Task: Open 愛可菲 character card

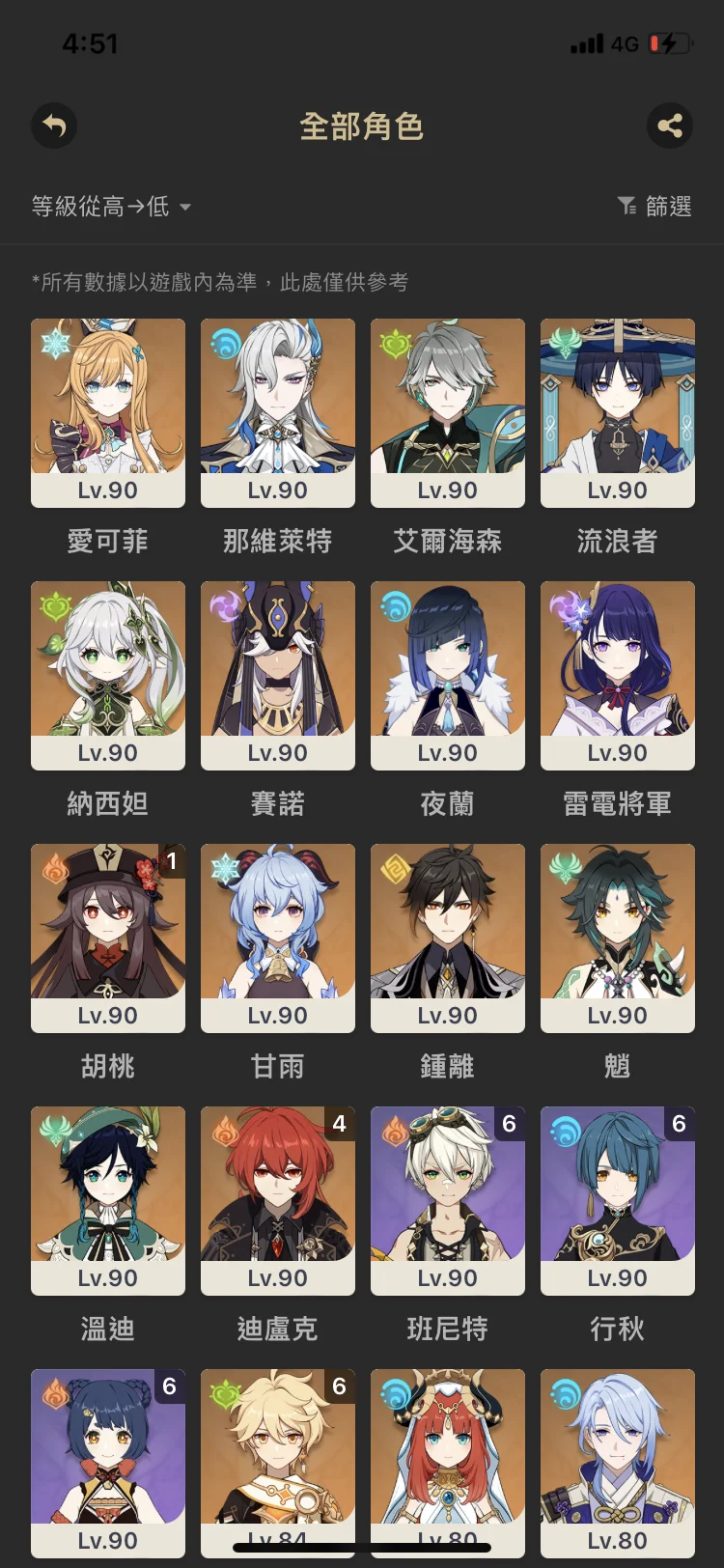Action: [x=108, y=412]
